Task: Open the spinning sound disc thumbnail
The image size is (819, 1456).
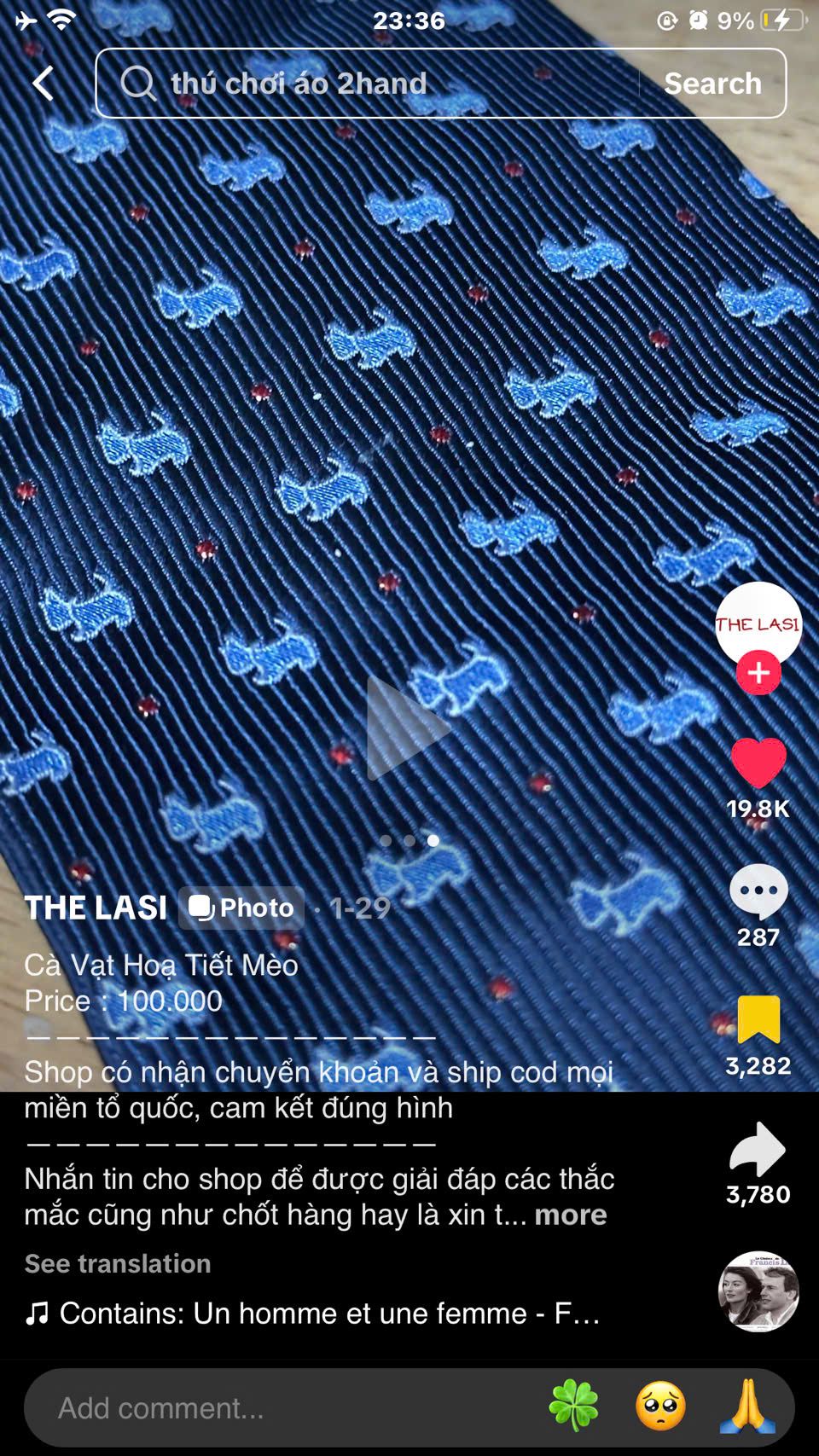Action: point(758,1291)
